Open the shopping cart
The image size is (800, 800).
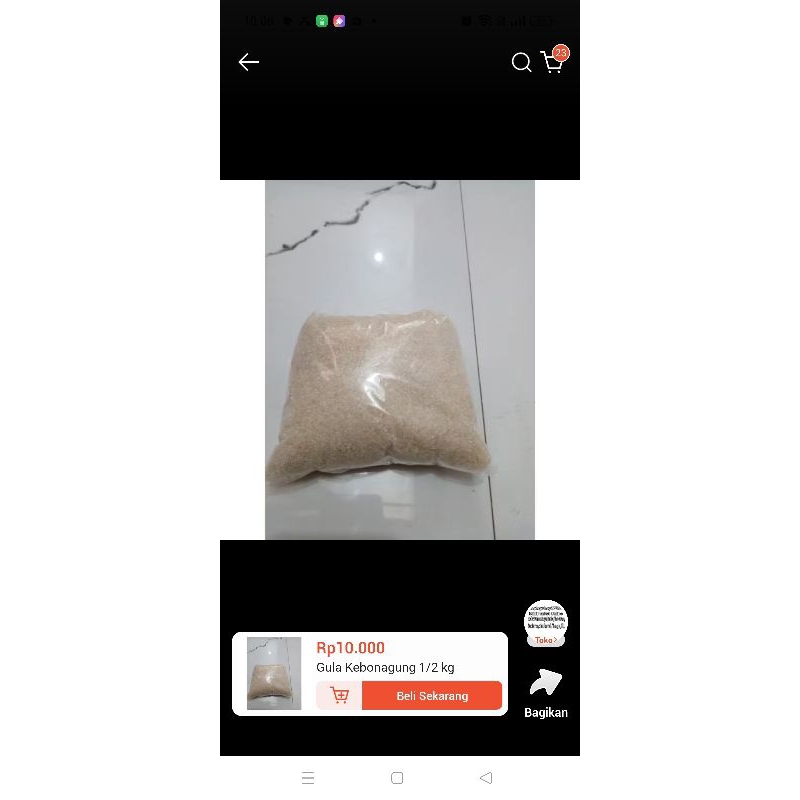pos(553,63)
